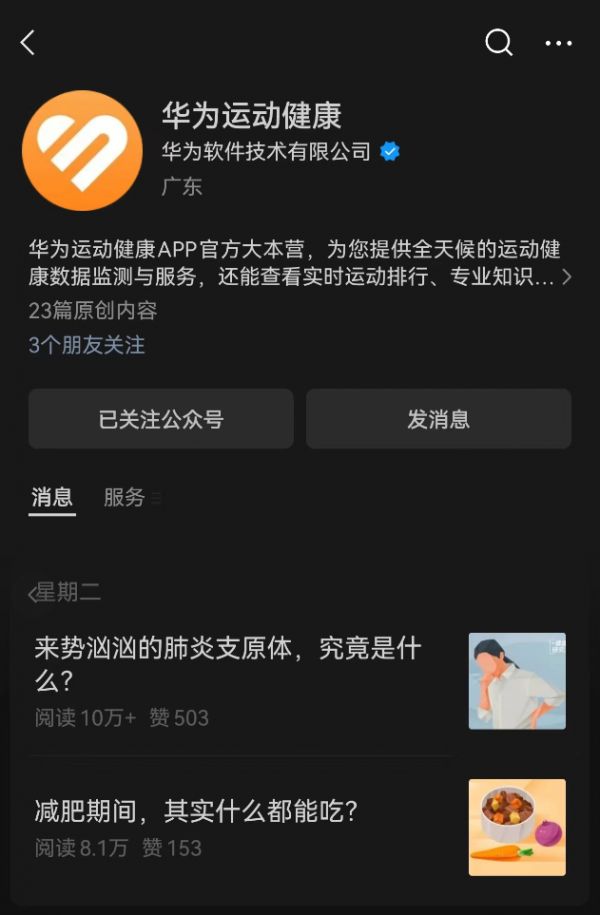View 3个朋友关注 friends list
The image size is (600, 915).
[x=87, y=345]
